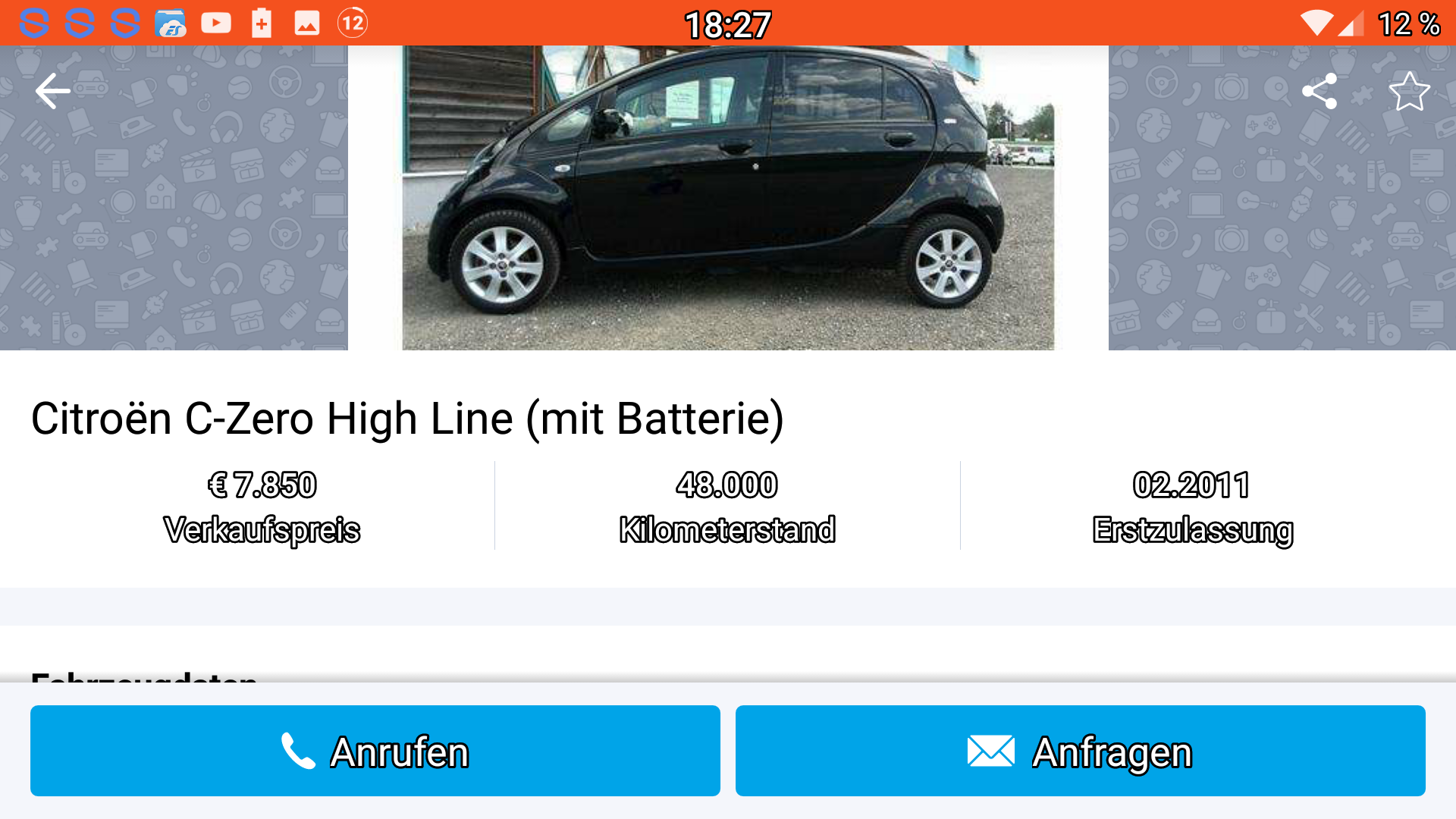This screenshot has width=1456, height=819.
Task: Call the seller via Anrufen
Action: pos(375,751)
